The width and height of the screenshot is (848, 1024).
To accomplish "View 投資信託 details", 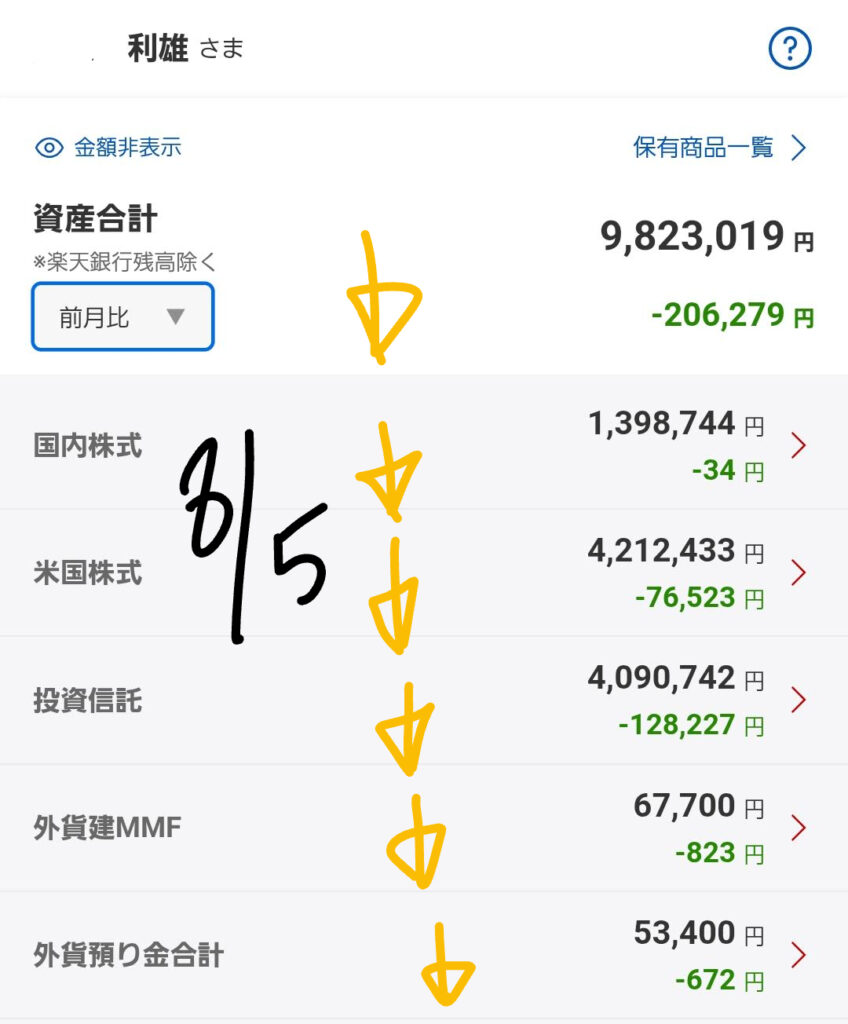I will tap(424, 701).
